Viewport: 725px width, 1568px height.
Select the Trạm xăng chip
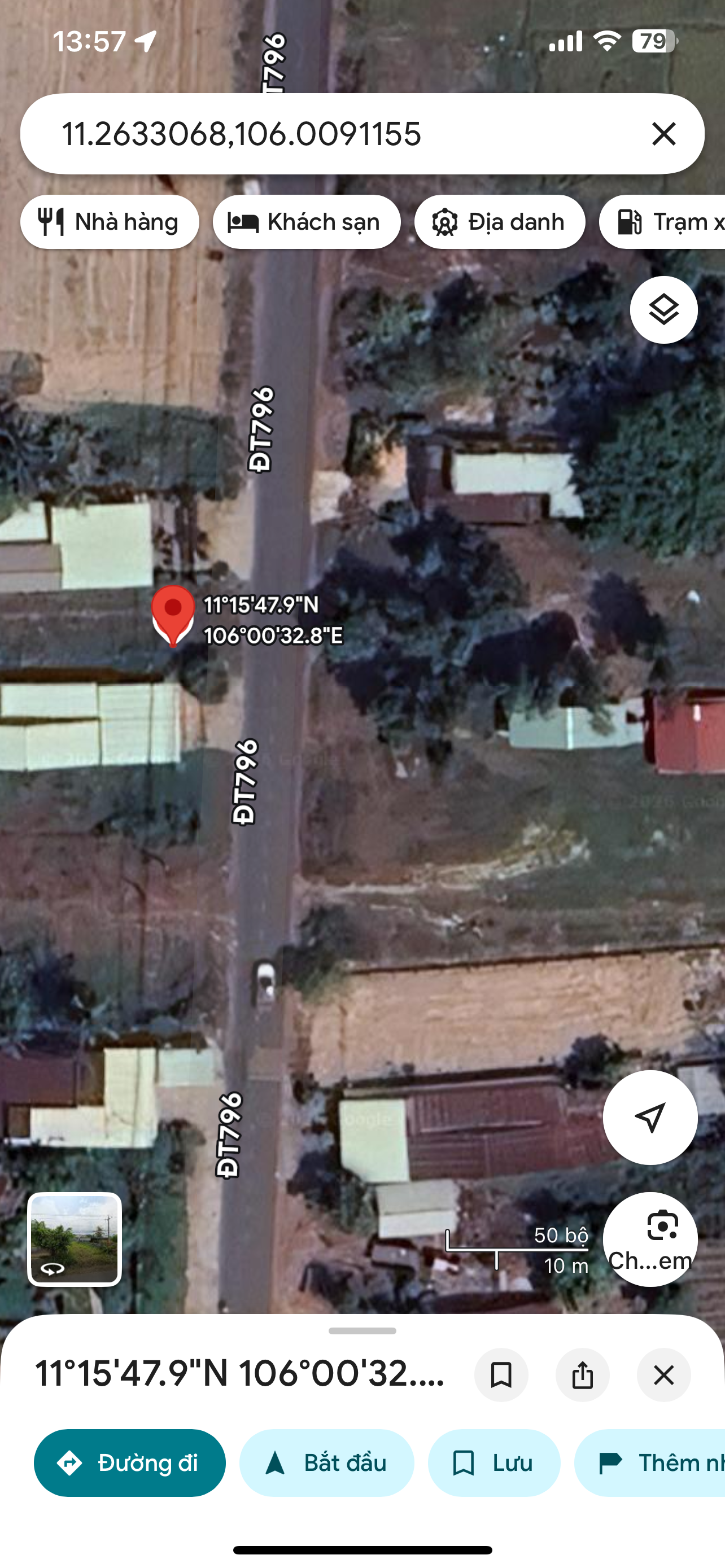[x=663, y=222]
